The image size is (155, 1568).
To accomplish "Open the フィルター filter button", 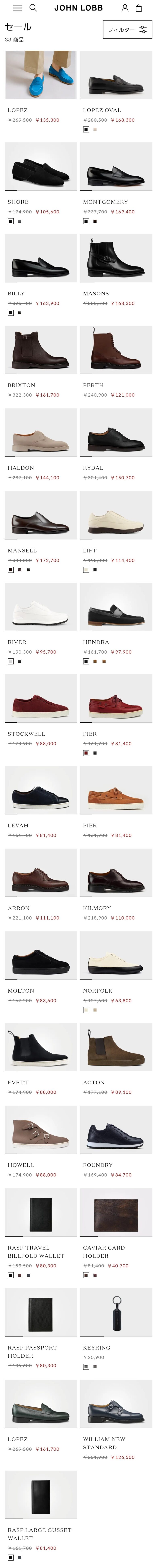I will (x=127, y=29).
